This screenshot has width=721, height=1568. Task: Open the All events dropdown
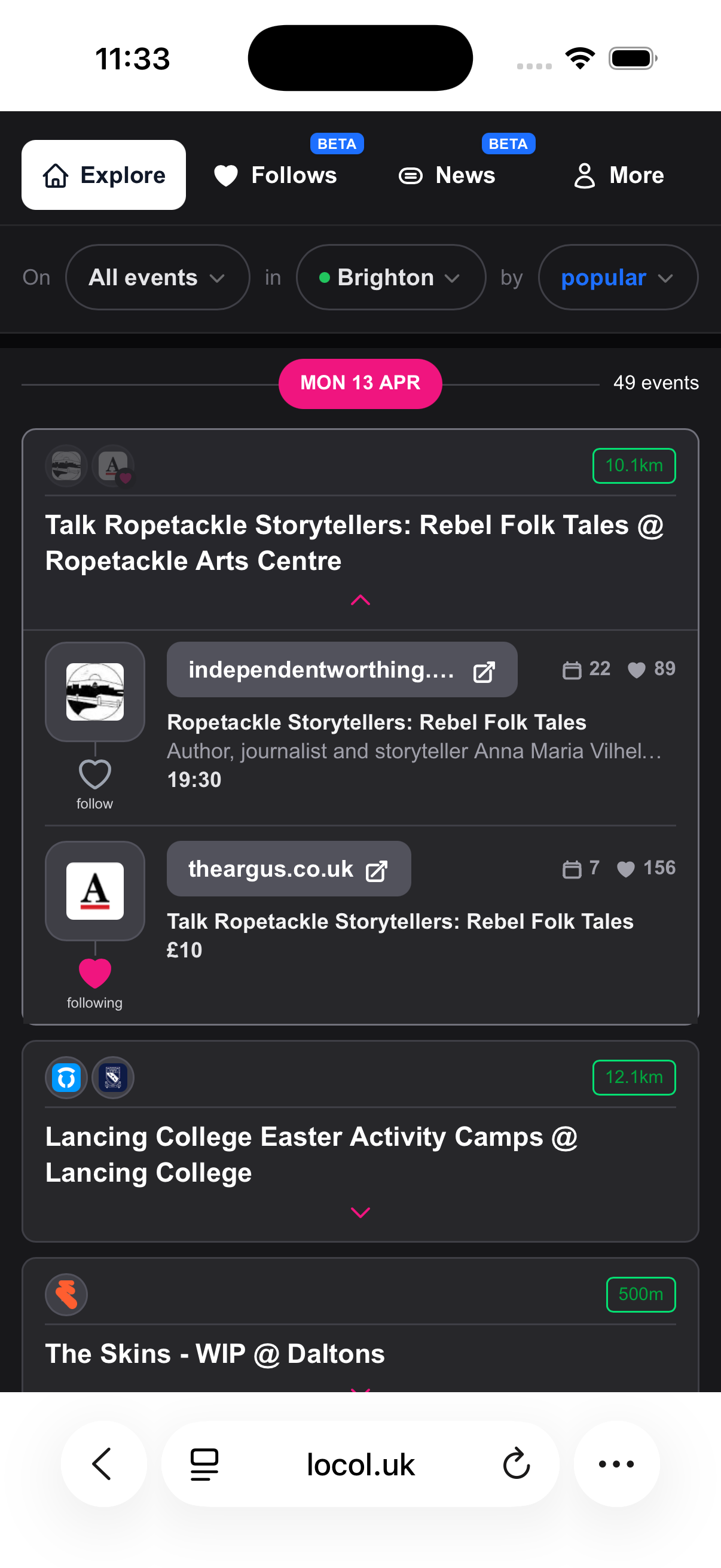157,277
